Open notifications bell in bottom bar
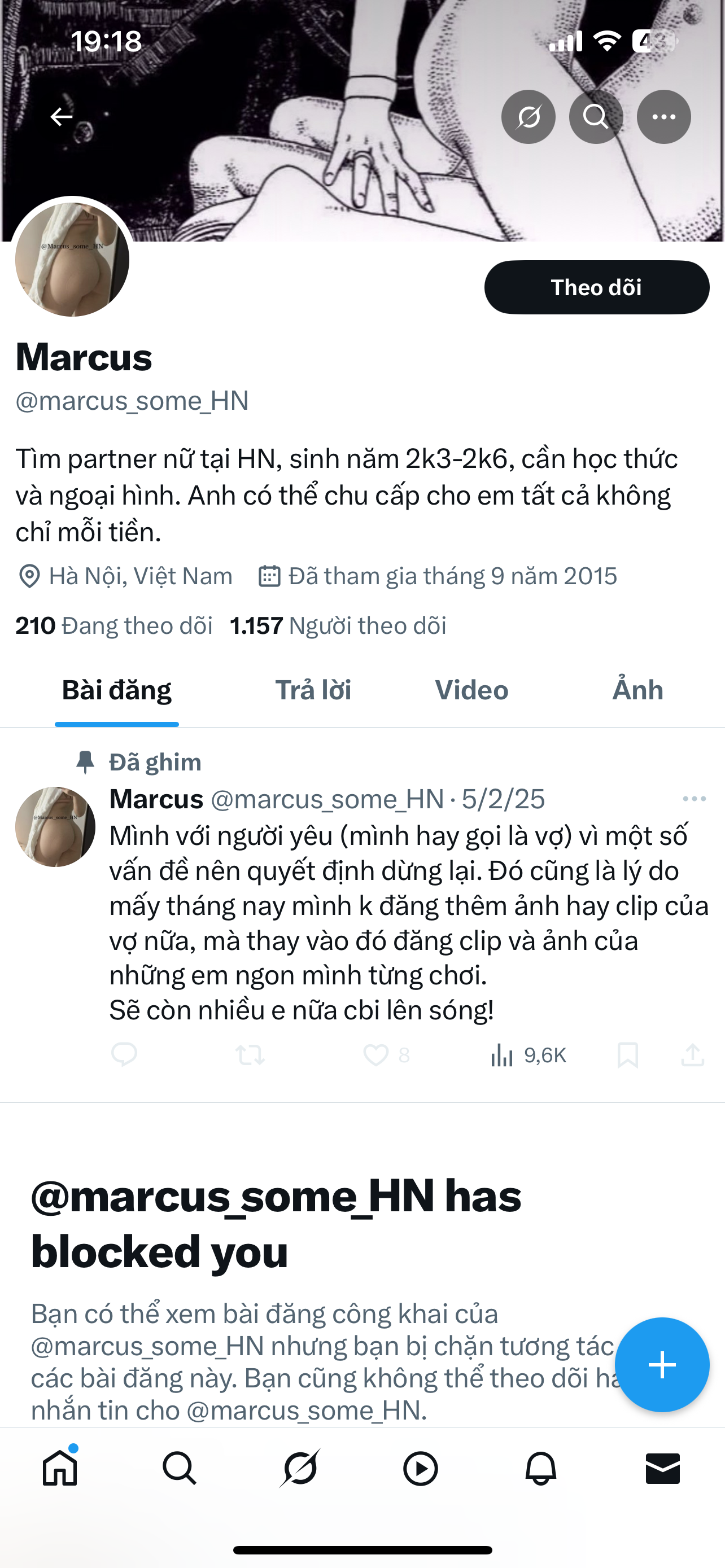Image resolution: width=725 pixels, height=1568 pixels. click(x=540, y=1469)
